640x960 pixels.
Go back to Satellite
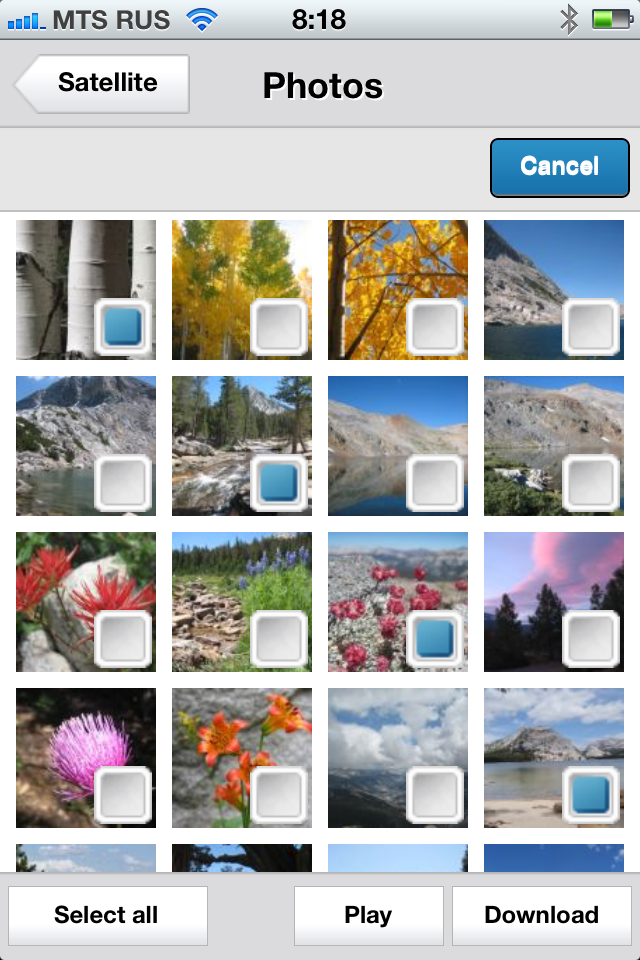click(104, 83)
